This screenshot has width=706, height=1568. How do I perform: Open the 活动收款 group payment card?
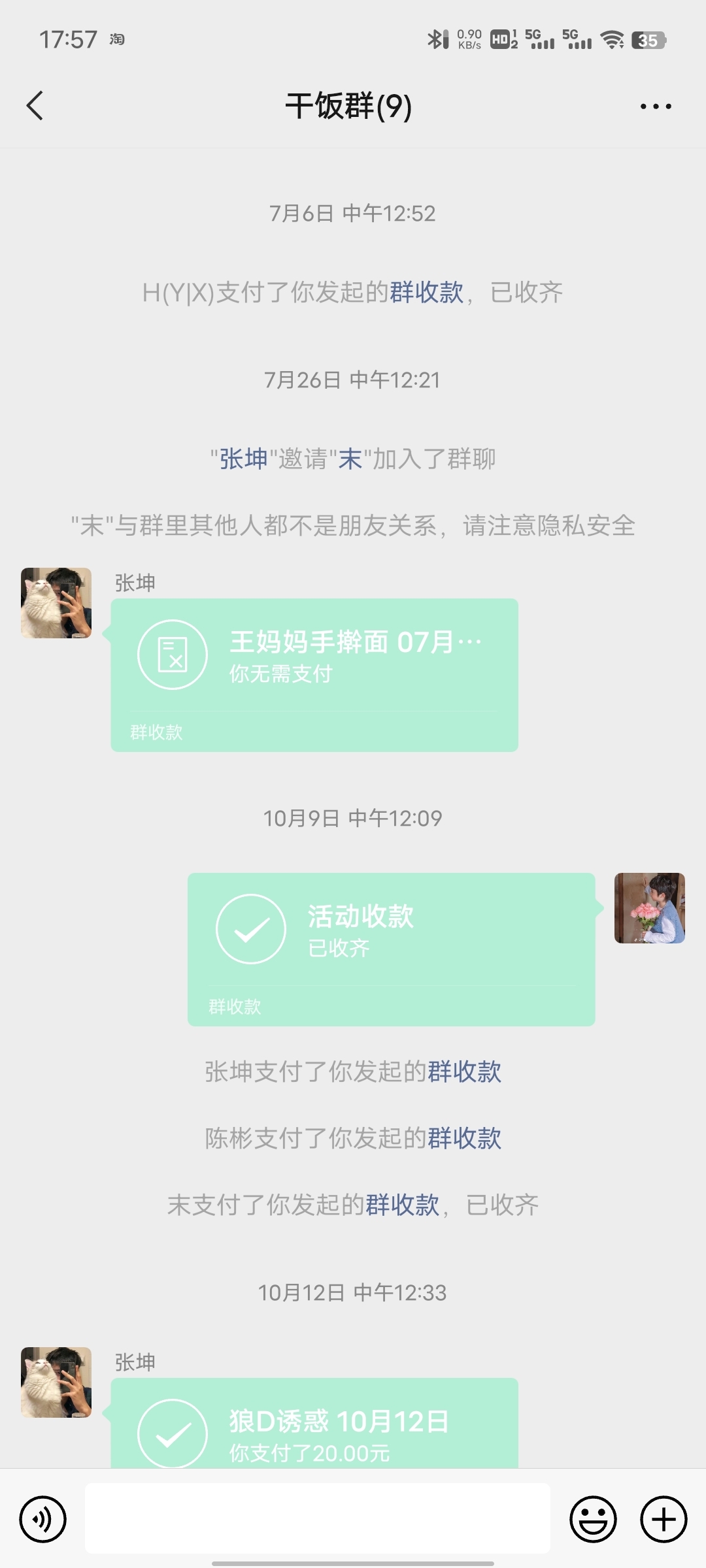[x=391, y=949]
